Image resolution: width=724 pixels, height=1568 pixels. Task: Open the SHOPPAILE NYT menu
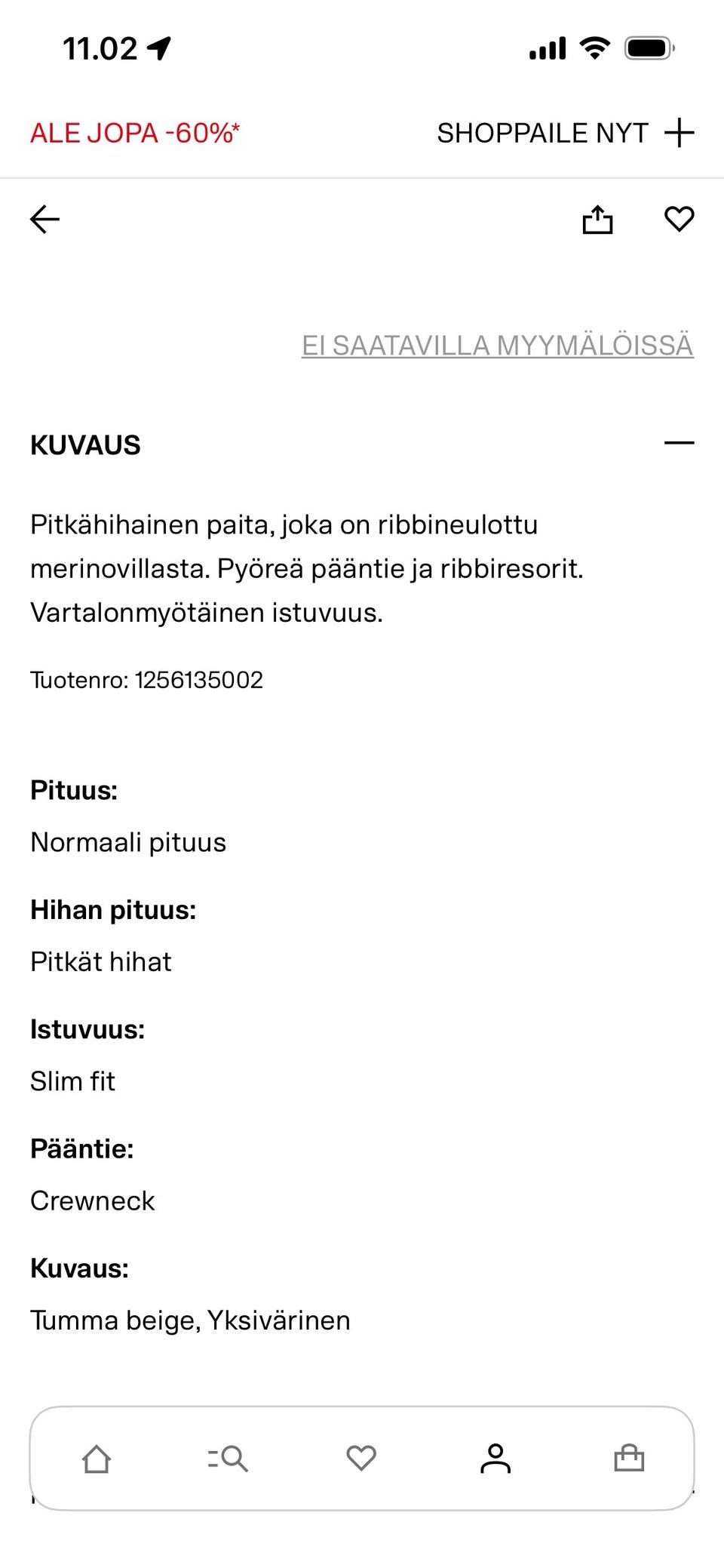coord(541,132)
